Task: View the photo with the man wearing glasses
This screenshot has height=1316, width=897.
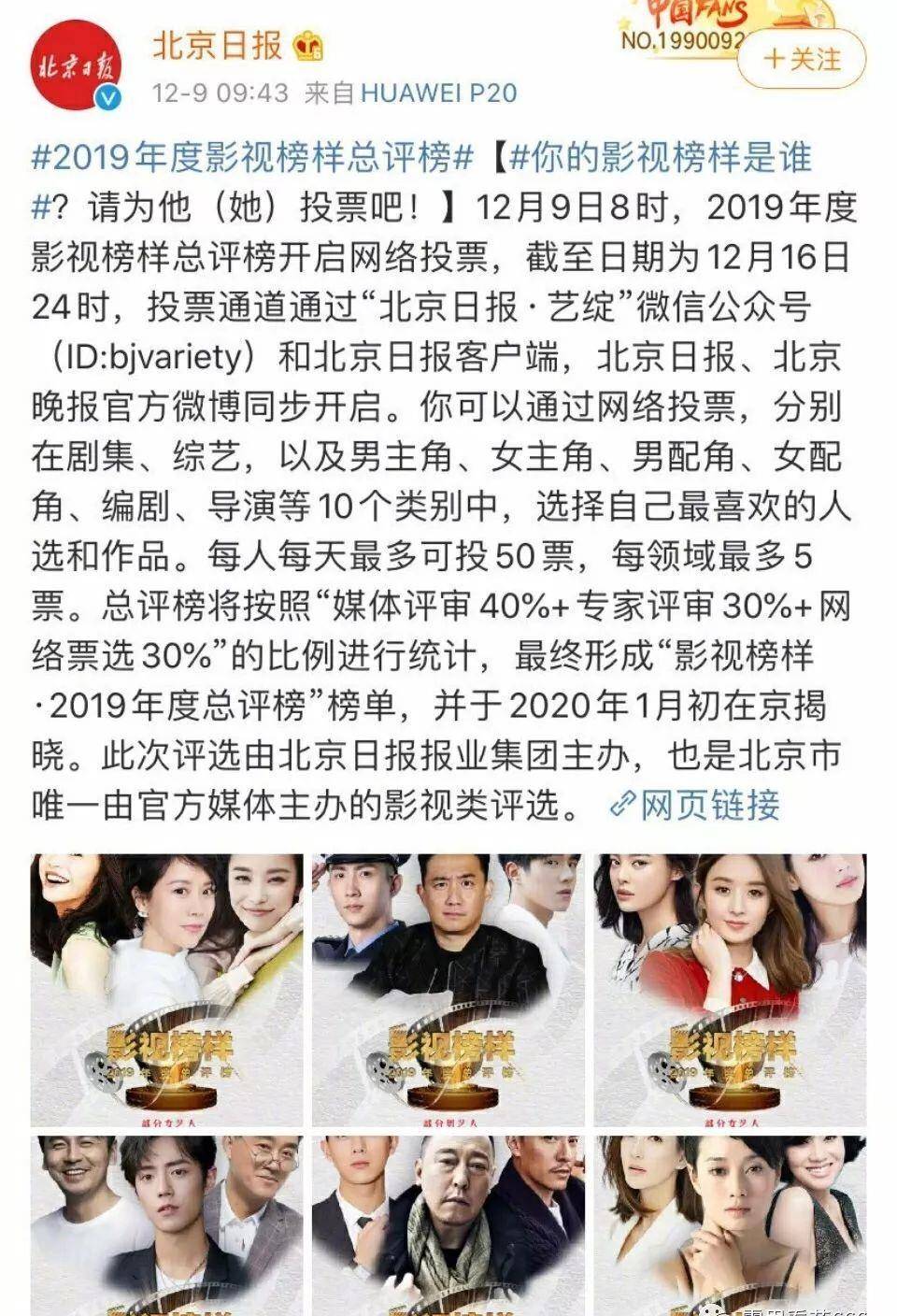Action: (166, 1224)
